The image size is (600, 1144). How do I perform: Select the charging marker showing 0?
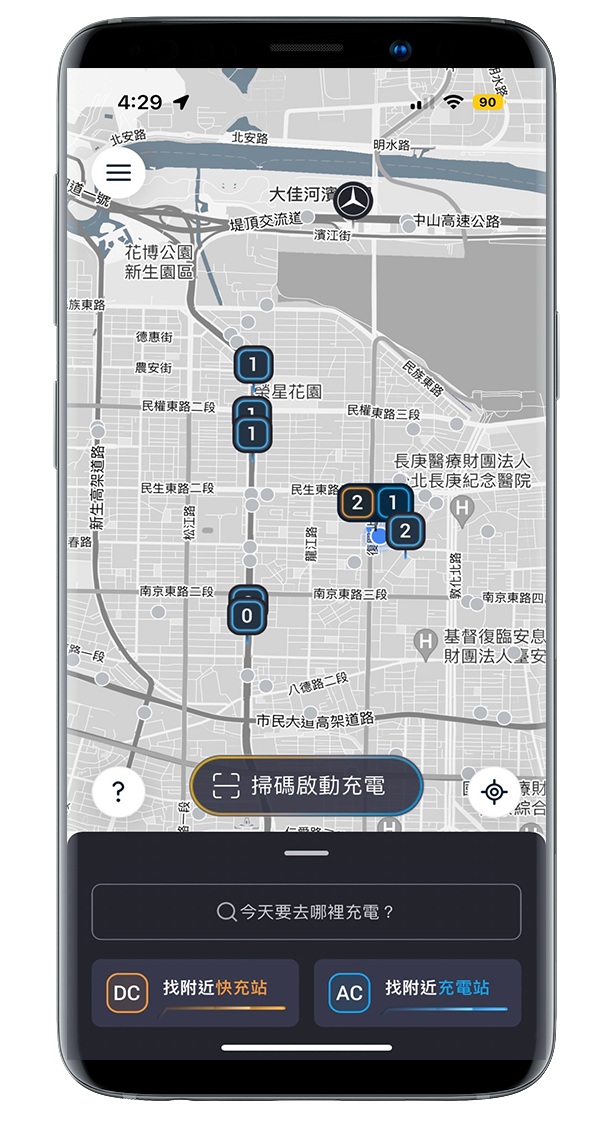[x=247, y=616]
